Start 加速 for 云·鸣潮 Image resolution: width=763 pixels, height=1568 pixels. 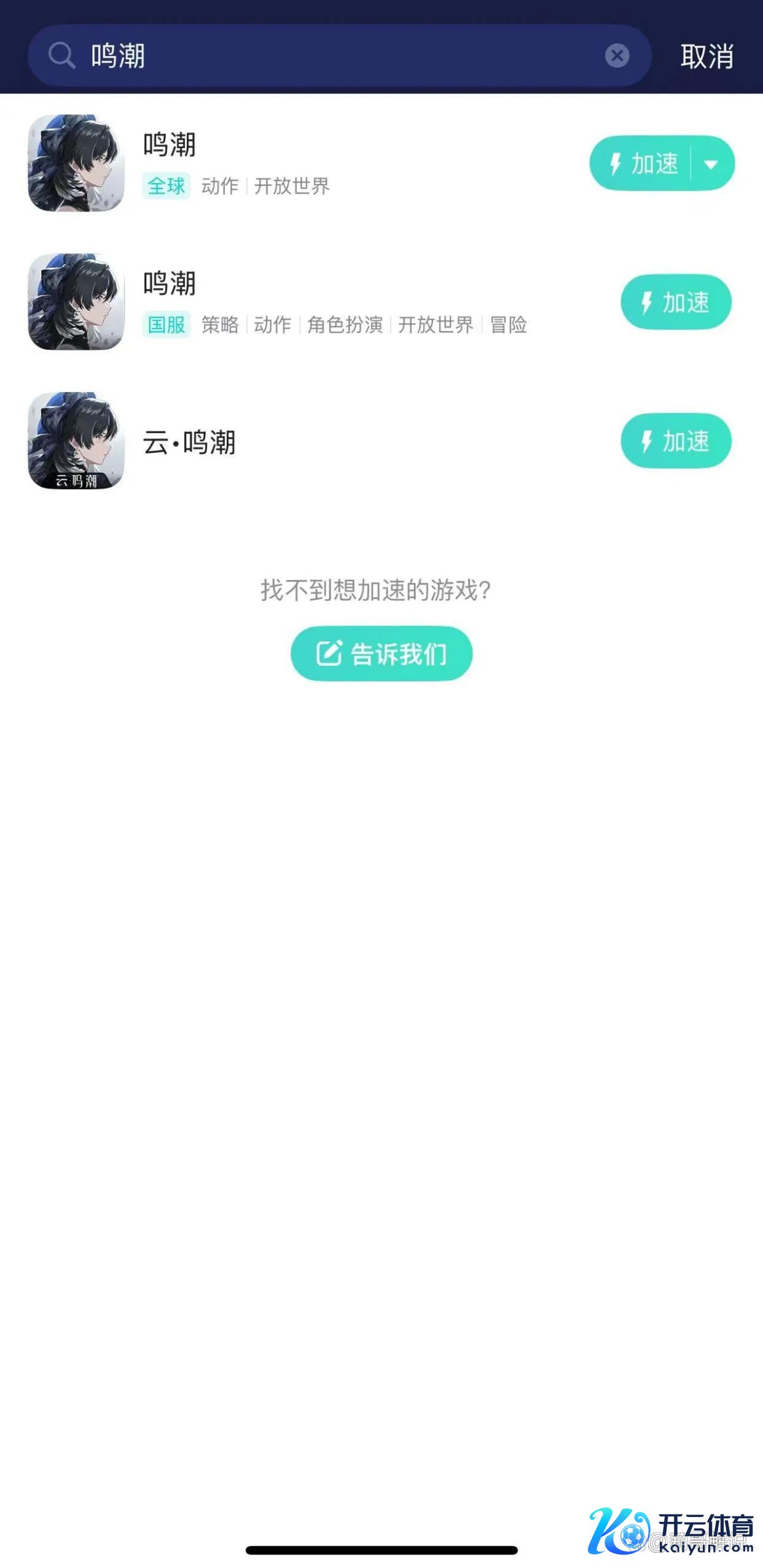coord(676,441)
